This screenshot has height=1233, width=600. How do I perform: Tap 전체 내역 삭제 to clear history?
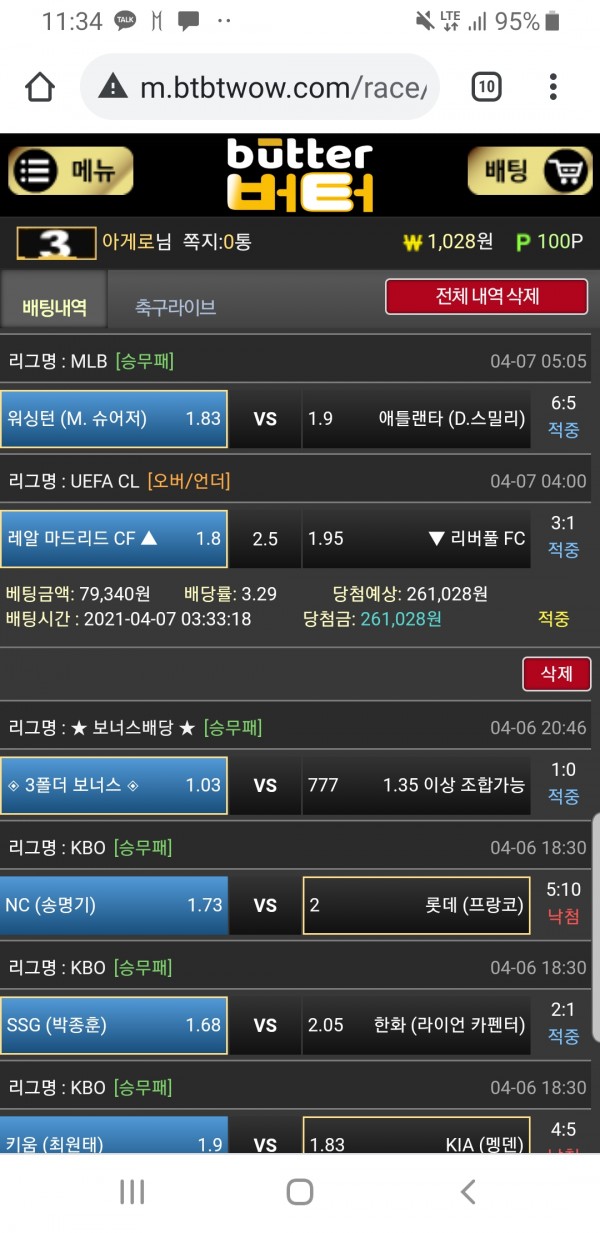(x=487, y=296)
